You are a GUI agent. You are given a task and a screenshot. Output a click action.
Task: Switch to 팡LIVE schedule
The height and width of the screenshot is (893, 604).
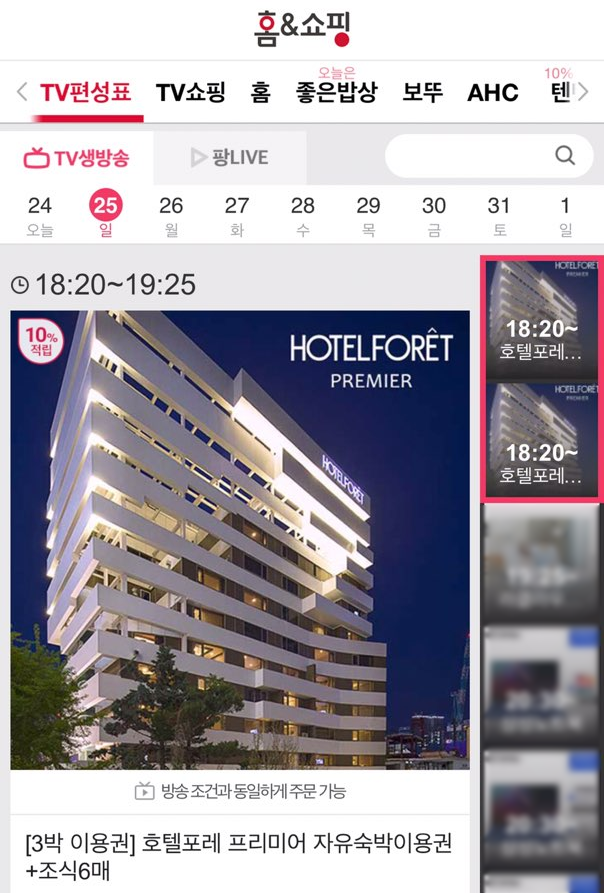tap(230, 157)
